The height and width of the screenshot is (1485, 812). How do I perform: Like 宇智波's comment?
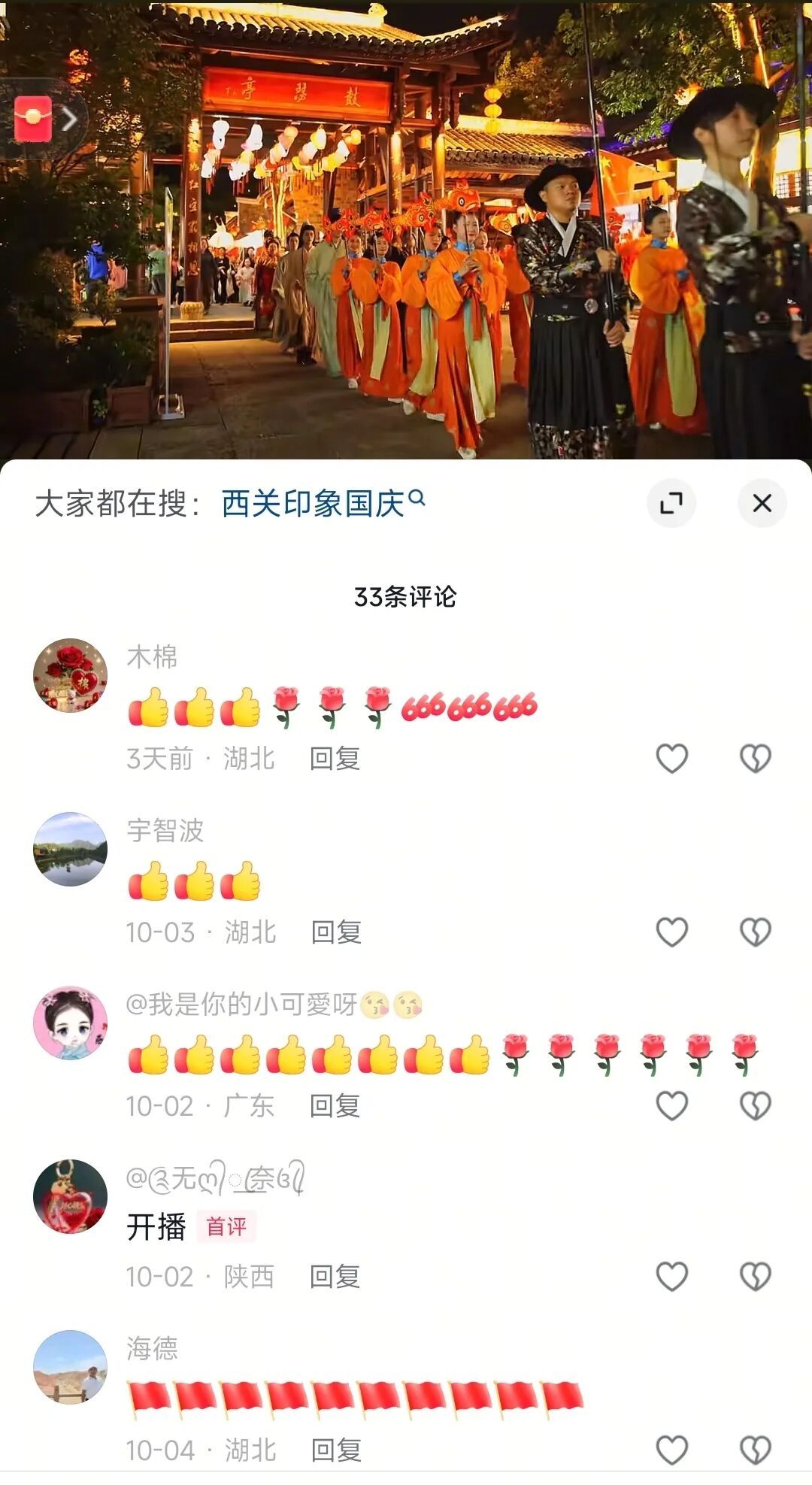click(x=671, y=932)
